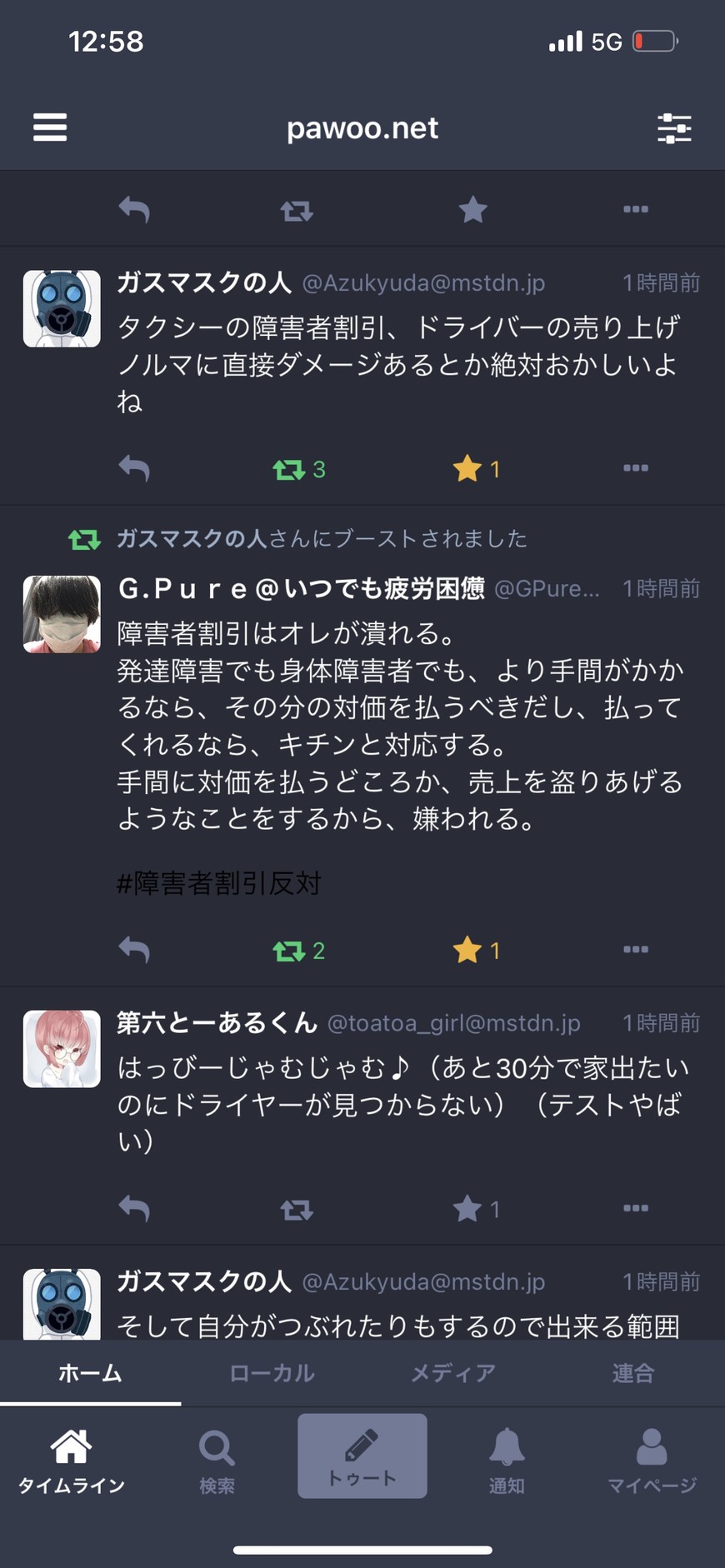Tap the hashtag #障害者割引反対
Viewport: 725px width, 1568px height.
pyautogui.click(x=219, y=883)
